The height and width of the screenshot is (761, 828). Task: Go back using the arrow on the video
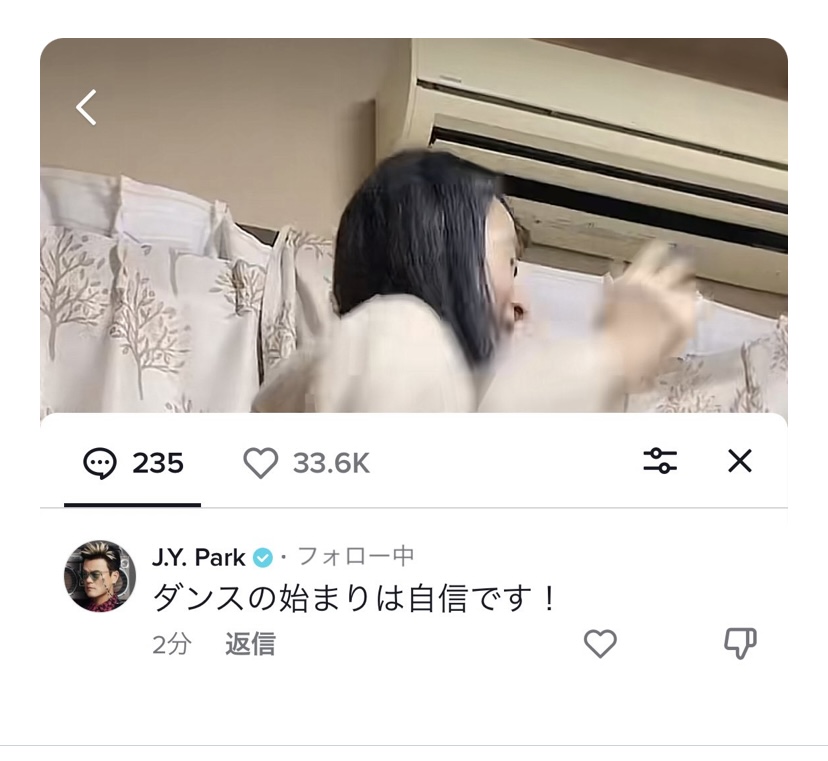(x=87, y=107)
